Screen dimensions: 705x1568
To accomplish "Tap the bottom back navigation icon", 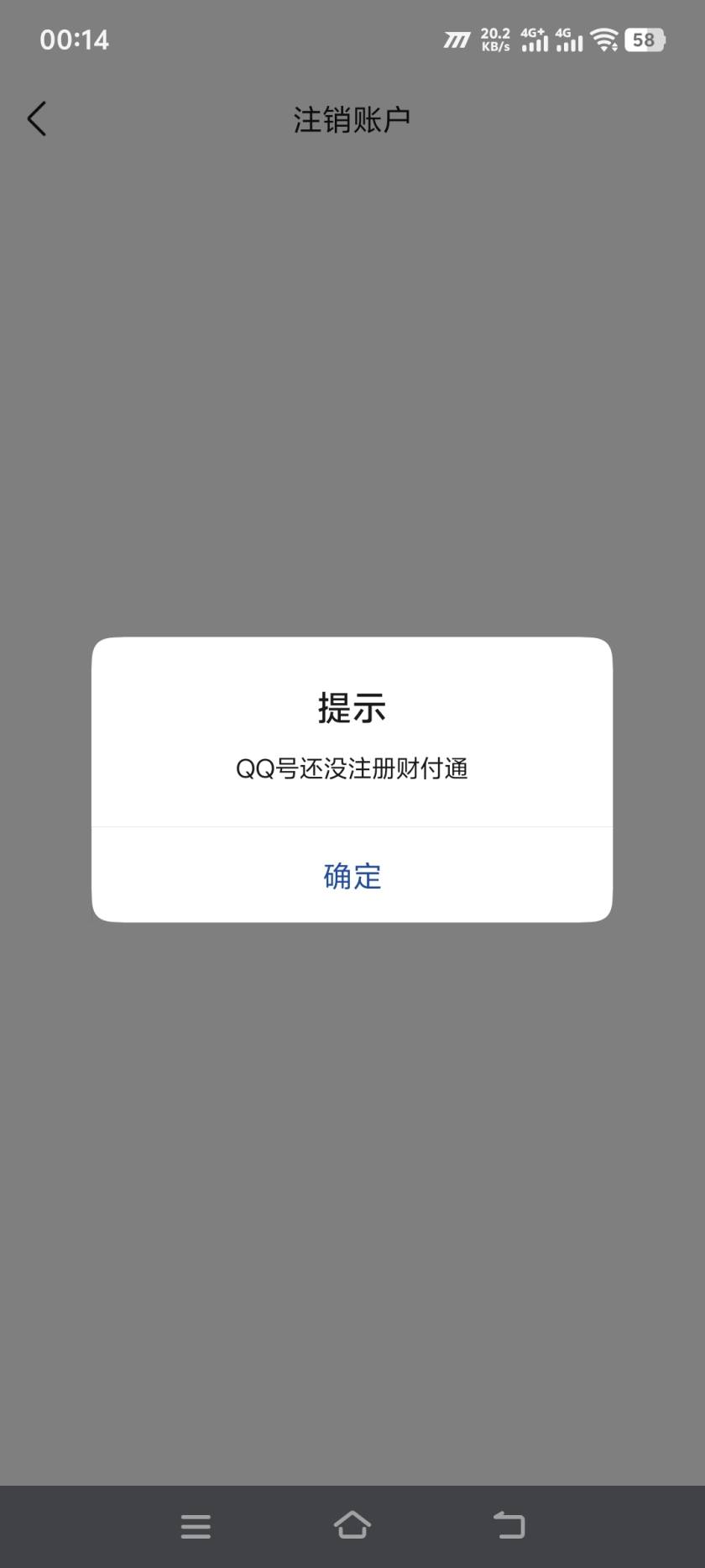I will (x=509, y=1525).
